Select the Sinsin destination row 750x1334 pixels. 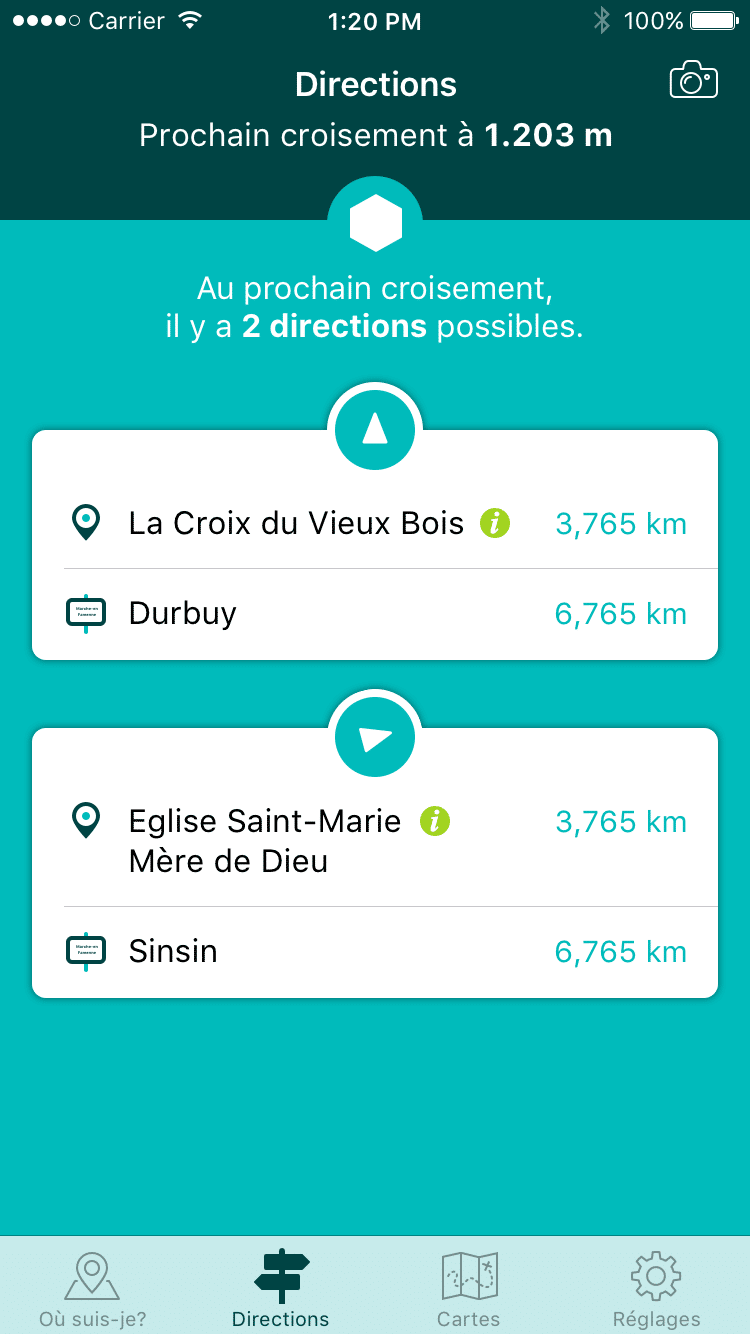[375, 952]
